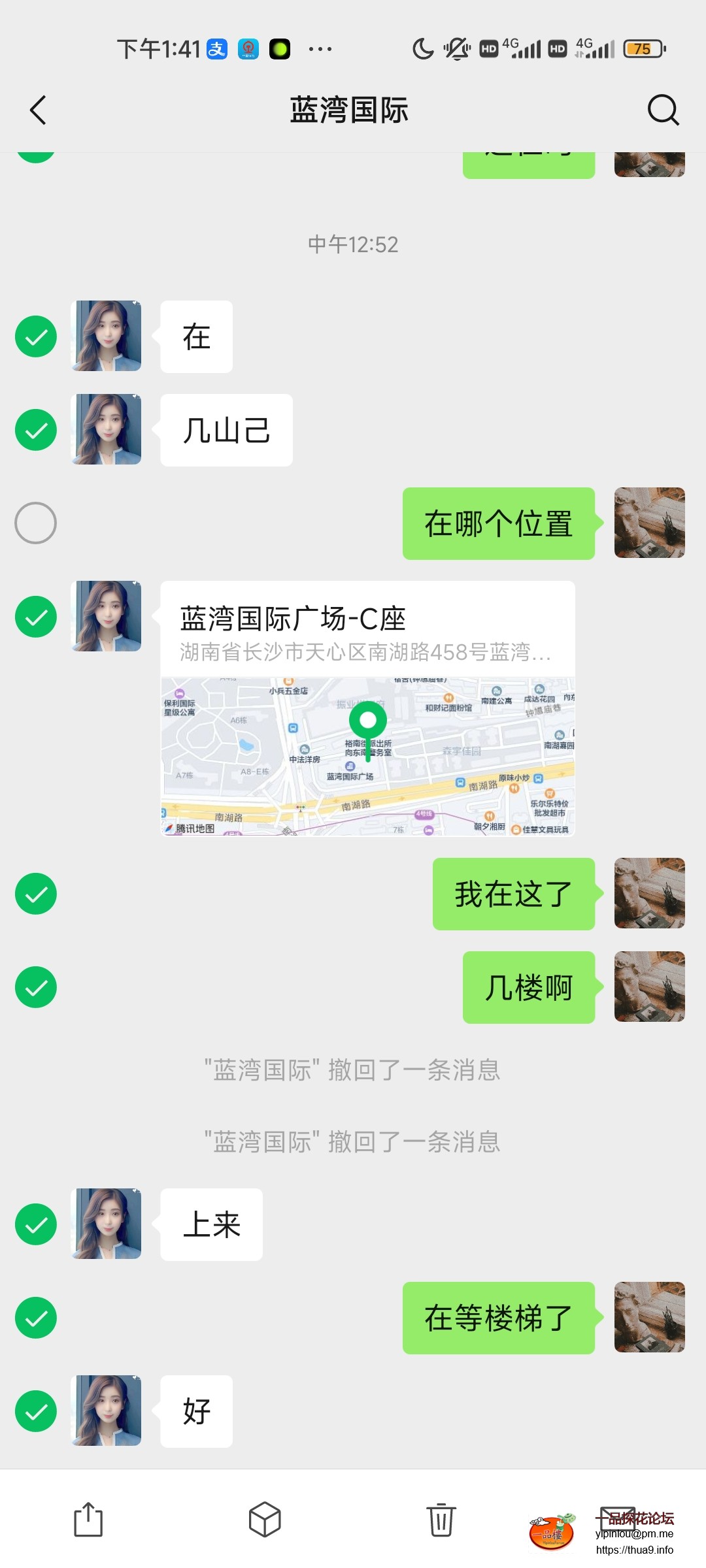Deselect the checkmark beside 几楼啊 message
The width and height of the screenshot is (706, 1568).
pyautogui.click(x=36, y=987)
